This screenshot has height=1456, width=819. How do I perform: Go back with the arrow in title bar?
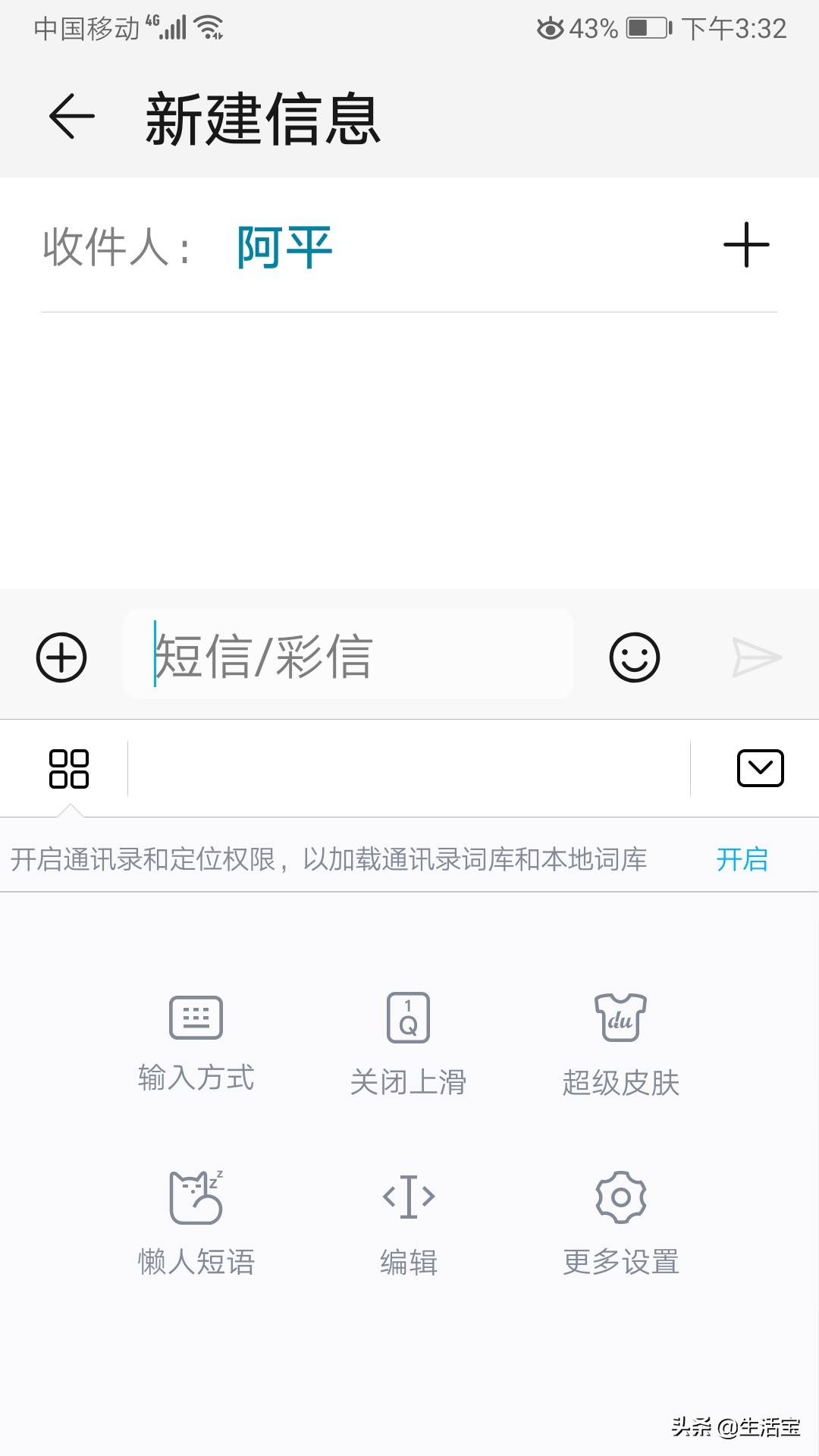coord(70,118)
